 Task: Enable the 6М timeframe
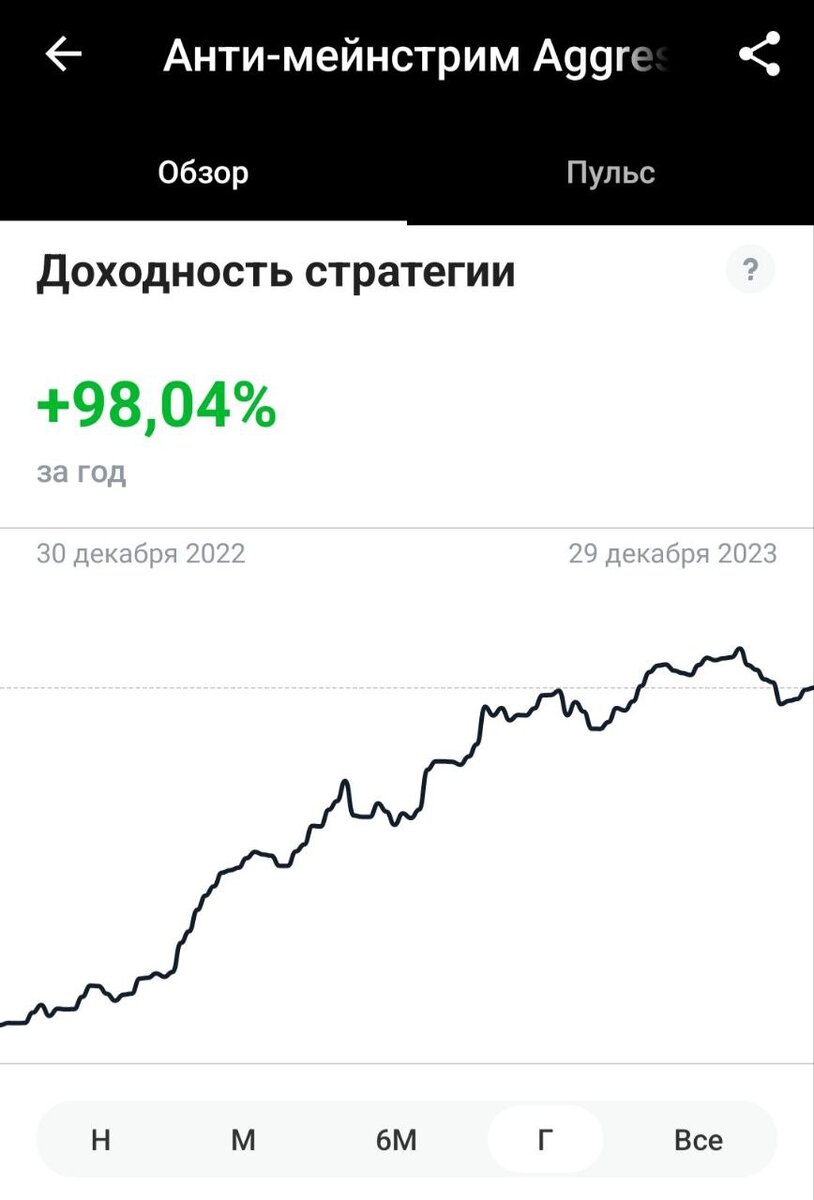[x=398, y=1139]
